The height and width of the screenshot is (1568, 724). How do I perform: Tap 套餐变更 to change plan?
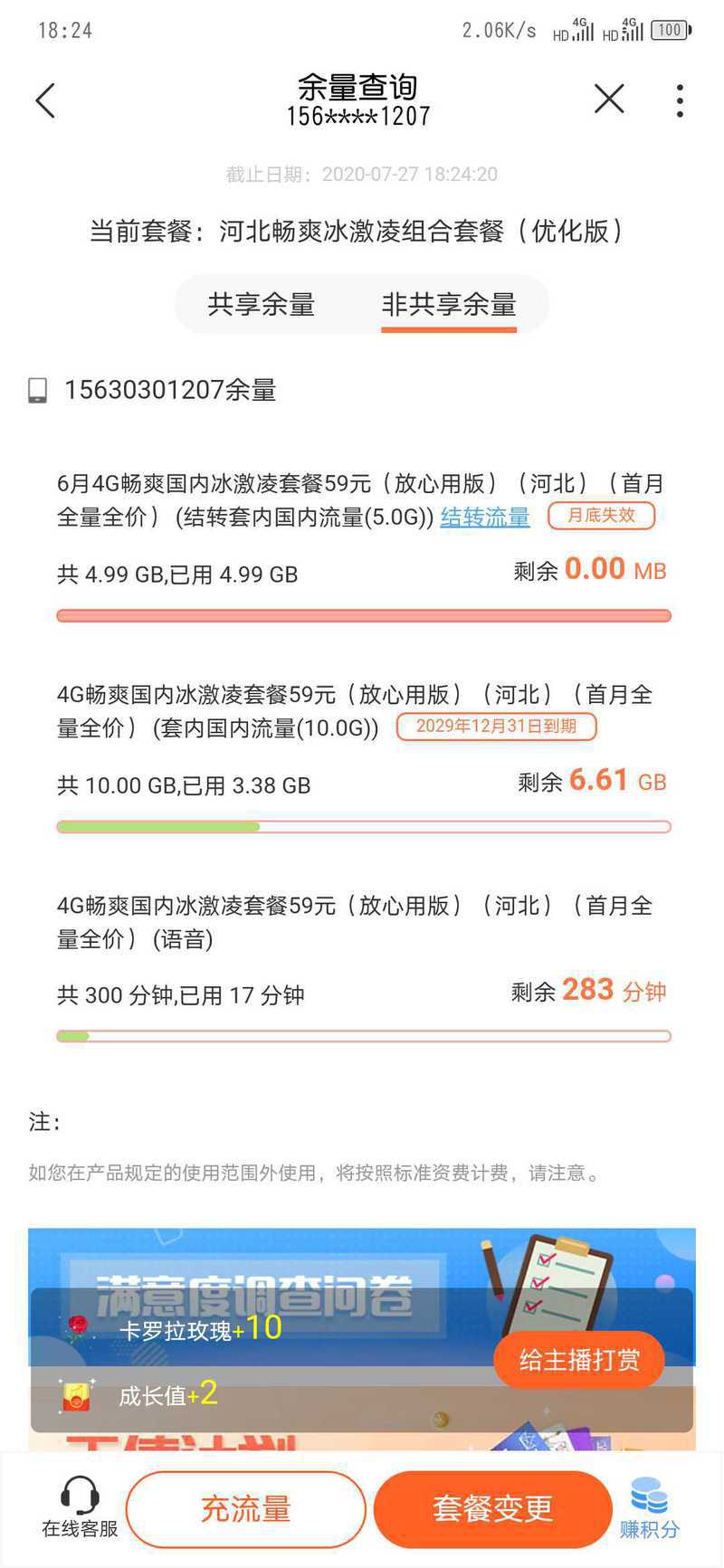pyautogui.click(x=492, y=1509)
